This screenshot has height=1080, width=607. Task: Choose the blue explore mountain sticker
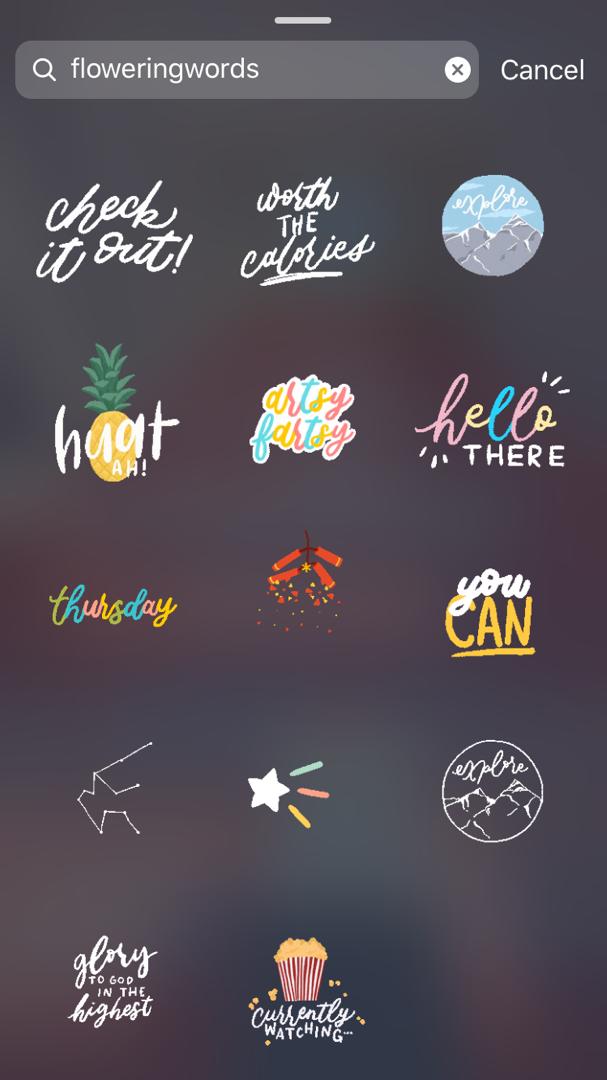[492, 225]
